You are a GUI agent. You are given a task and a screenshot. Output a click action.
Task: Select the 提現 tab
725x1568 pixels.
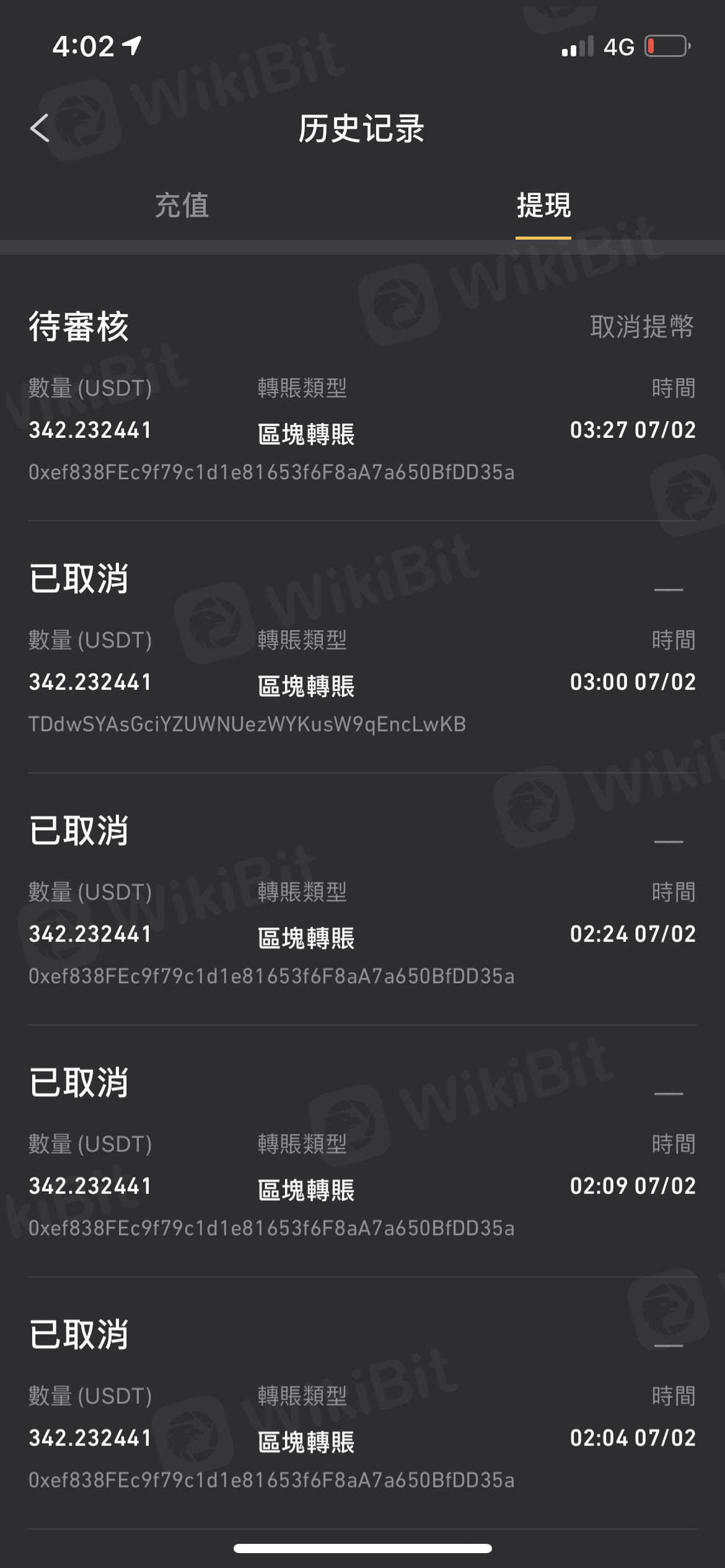click(543, 205)
